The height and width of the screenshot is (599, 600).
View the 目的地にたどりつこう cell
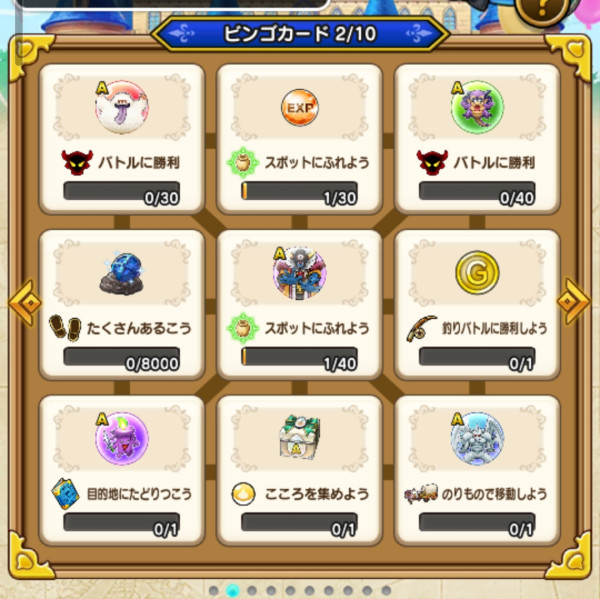(122, 470)
